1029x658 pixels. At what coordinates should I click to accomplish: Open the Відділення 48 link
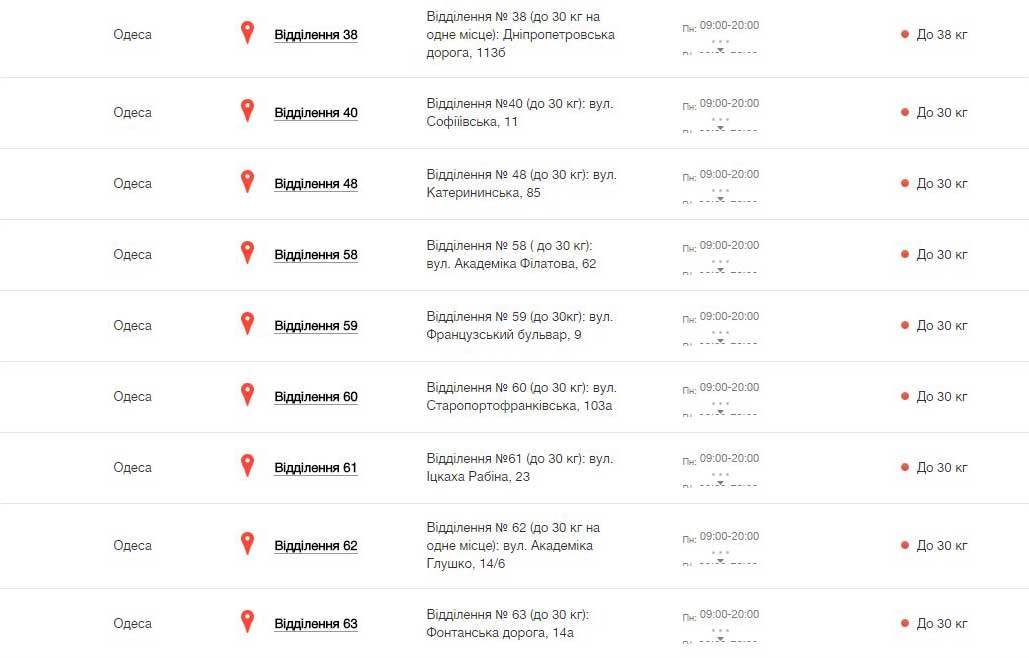(315, 184)
